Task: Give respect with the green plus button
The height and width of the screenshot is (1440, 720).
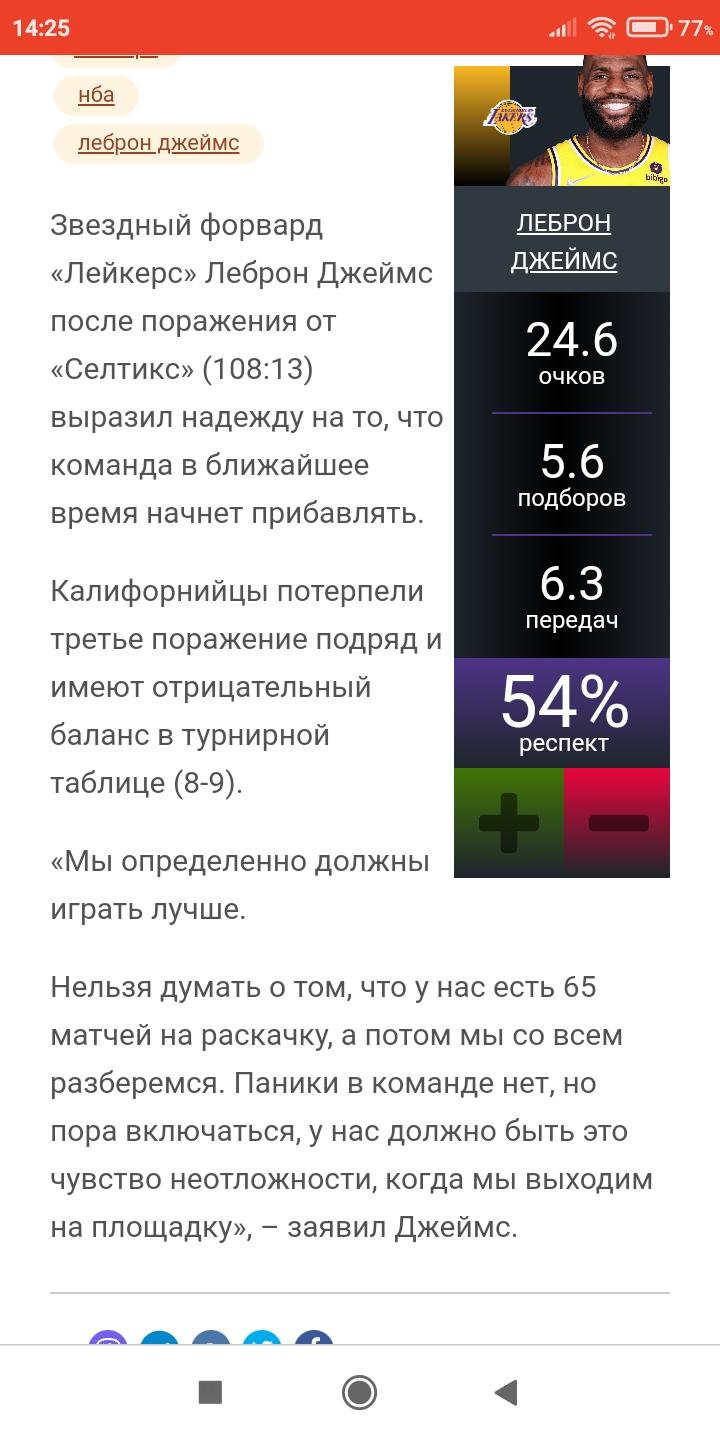Action: click(x=509, y=823)
